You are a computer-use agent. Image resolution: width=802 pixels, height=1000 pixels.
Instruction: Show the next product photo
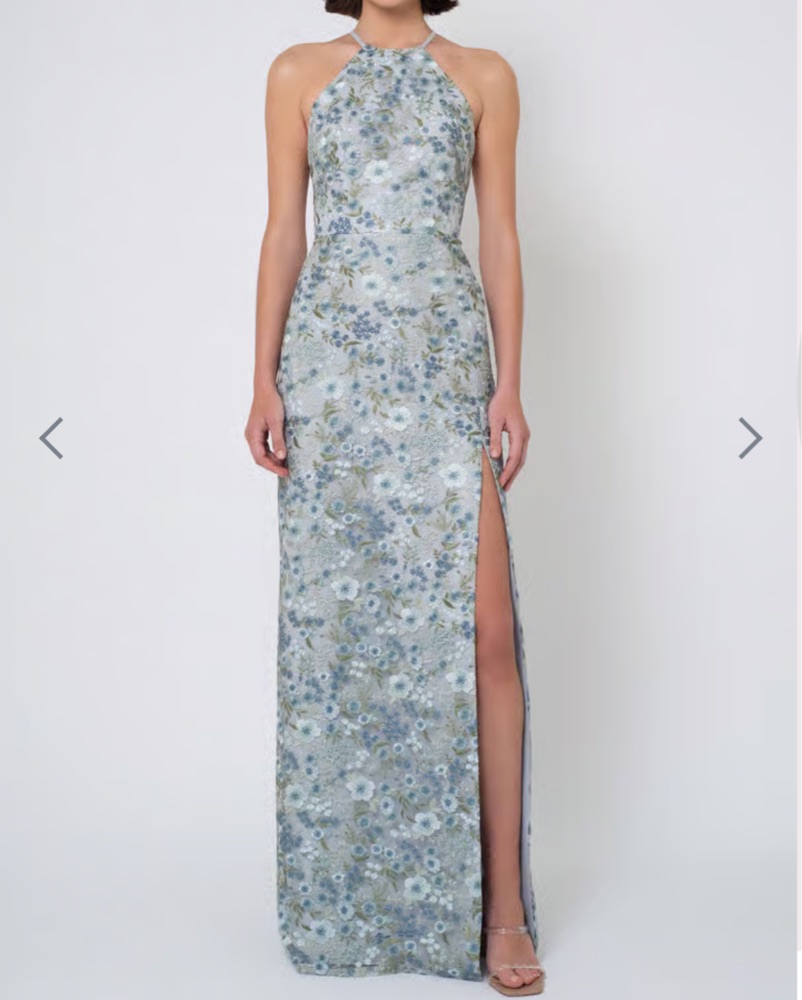click(x=750, y=438)
